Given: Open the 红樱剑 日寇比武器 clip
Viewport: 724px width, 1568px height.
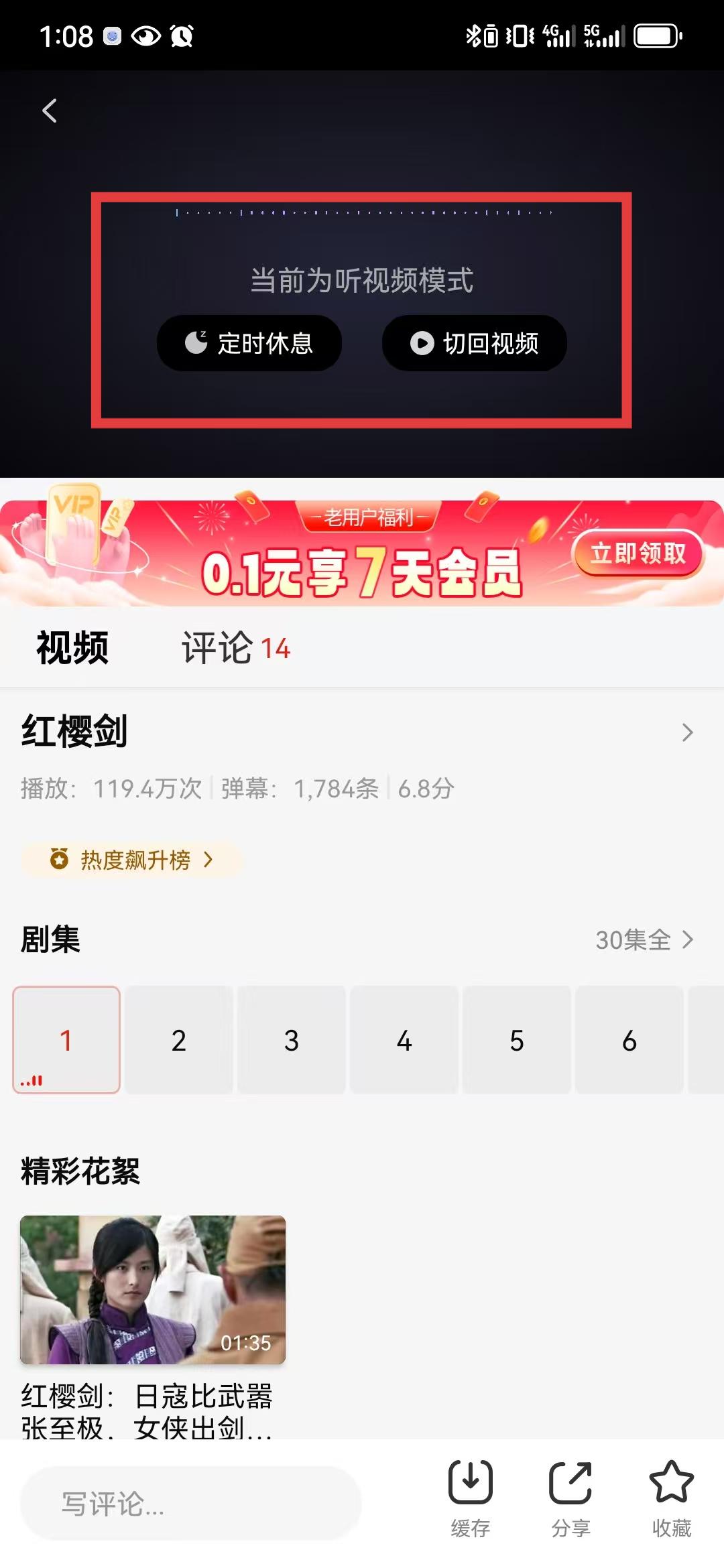Looking at the screenshot, I should [153, 1290].
